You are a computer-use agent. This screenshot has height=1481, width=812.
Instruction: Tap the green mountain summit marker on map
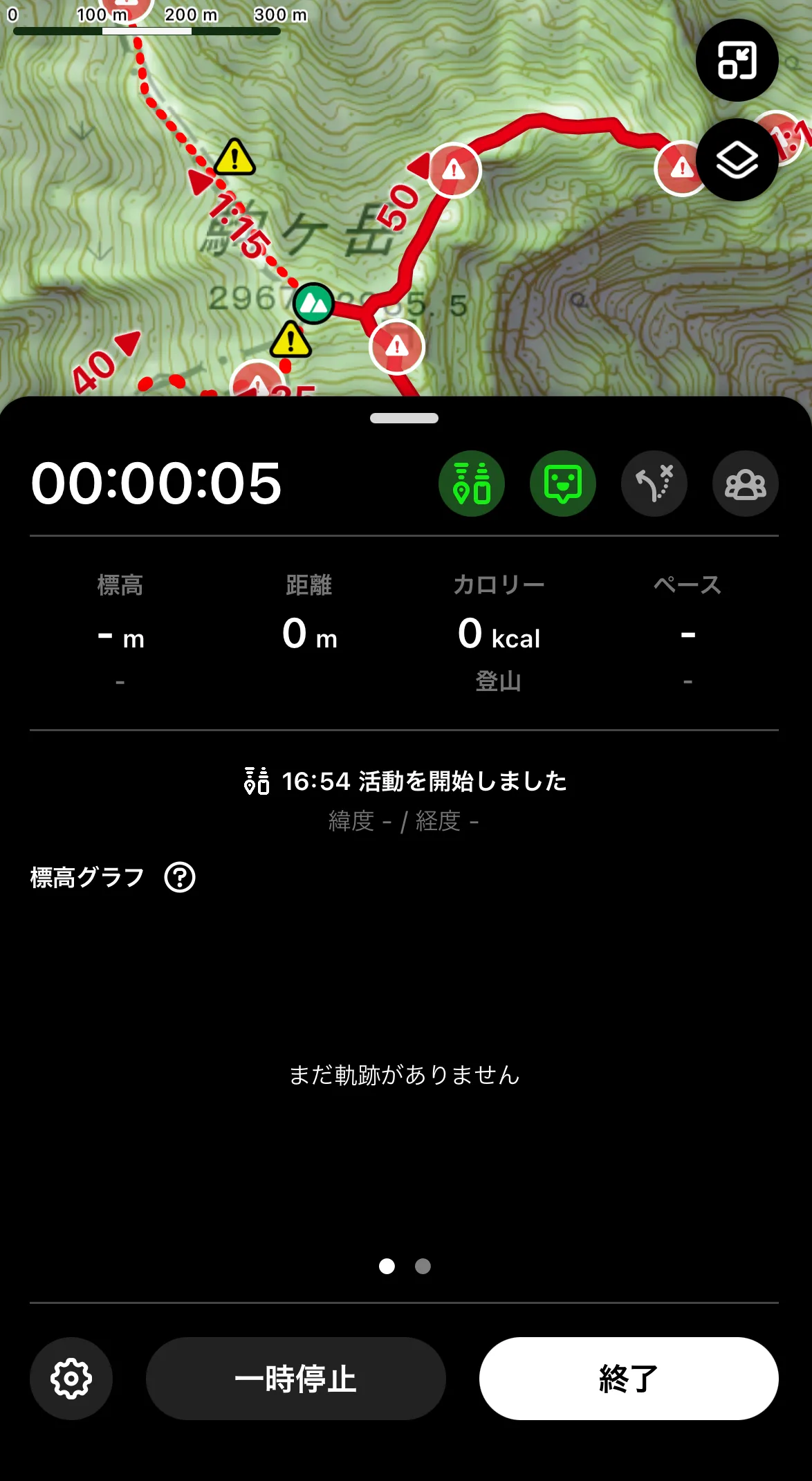pyautogui.click(x=315, y=302)
